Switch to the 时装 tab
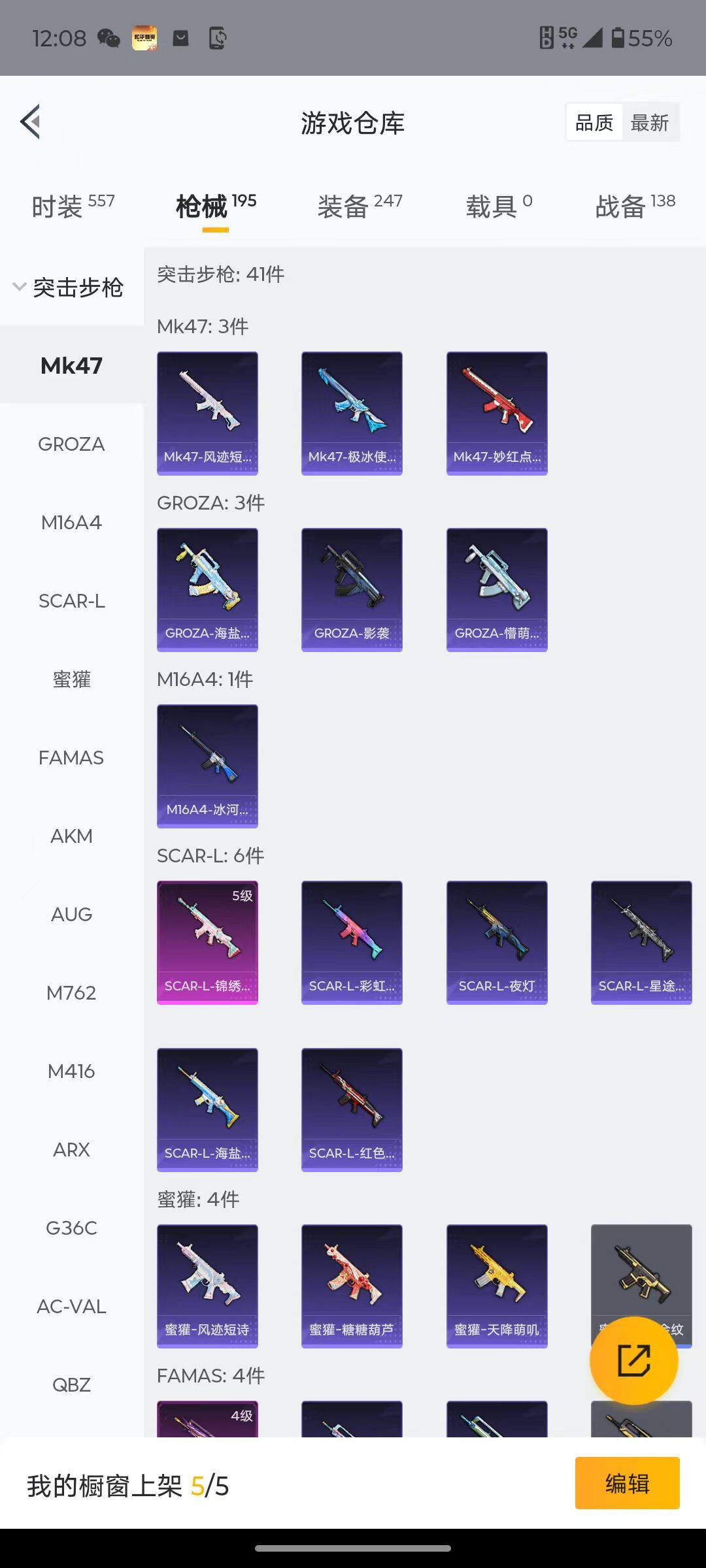 (73, 206)
